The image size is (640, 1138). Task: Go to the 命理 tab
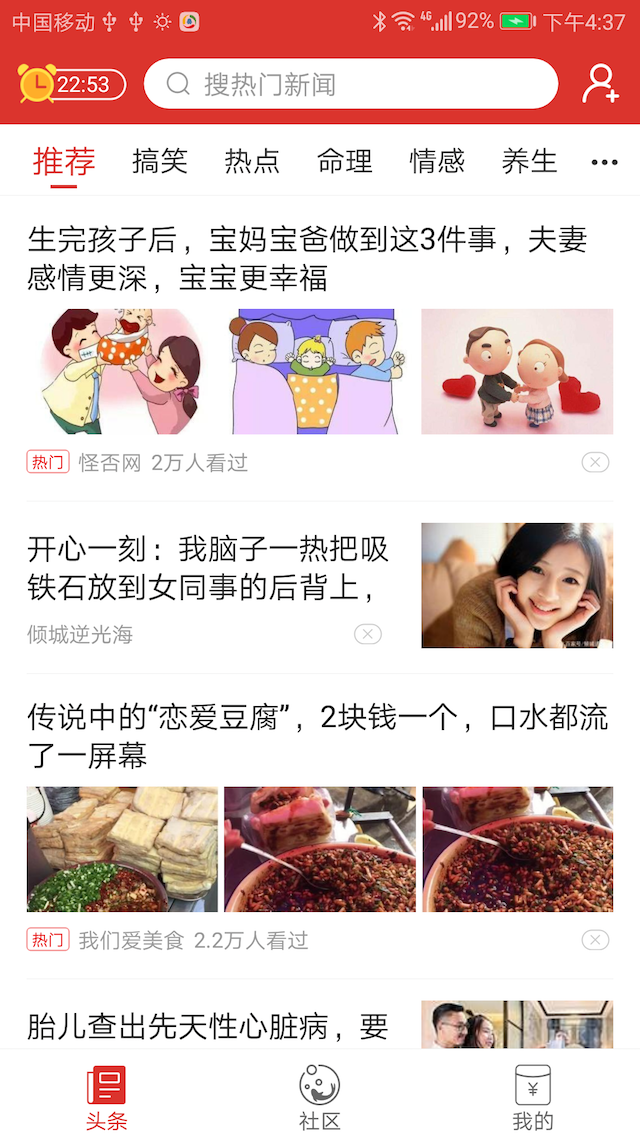(x=345, y=161)
